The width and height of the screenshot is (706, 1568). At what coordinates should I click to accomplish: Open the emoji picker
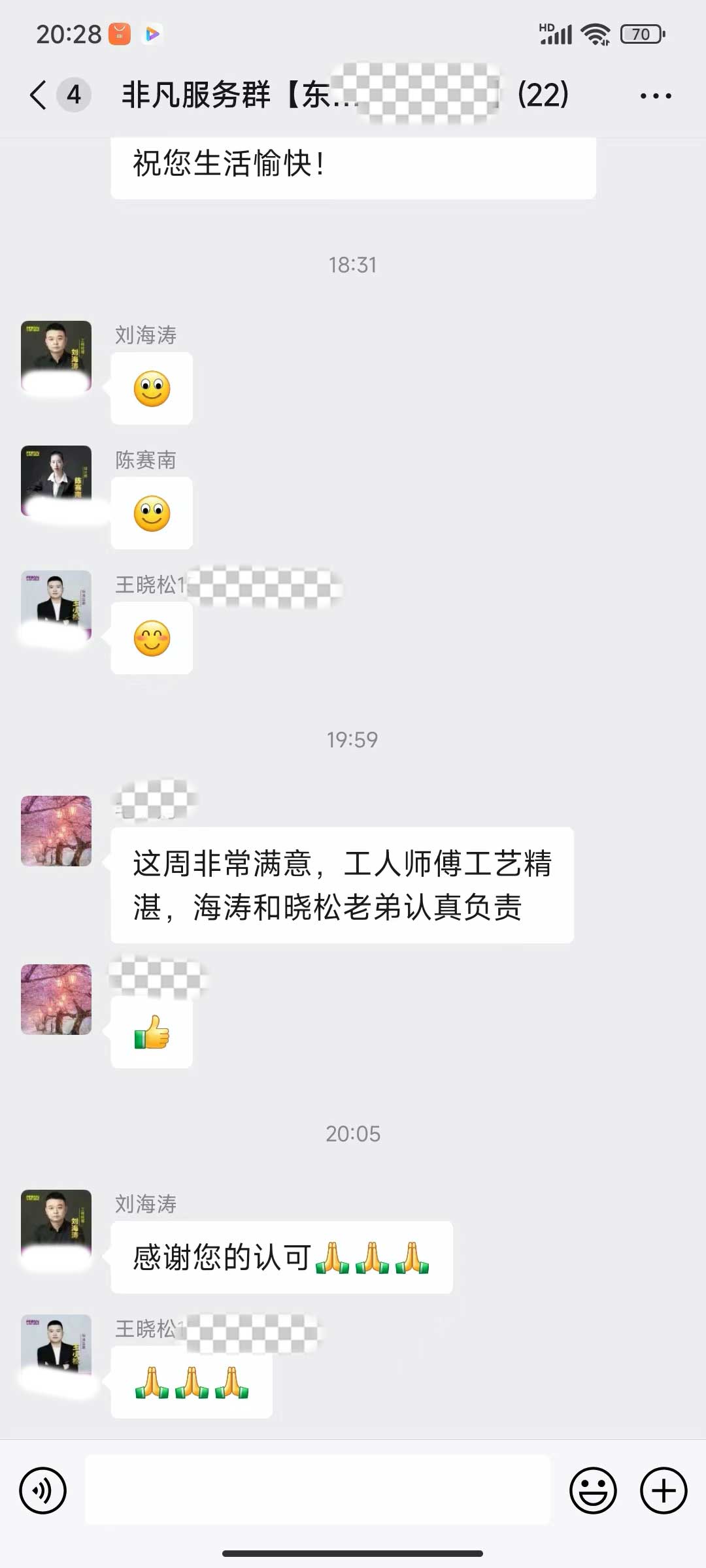593,1490
